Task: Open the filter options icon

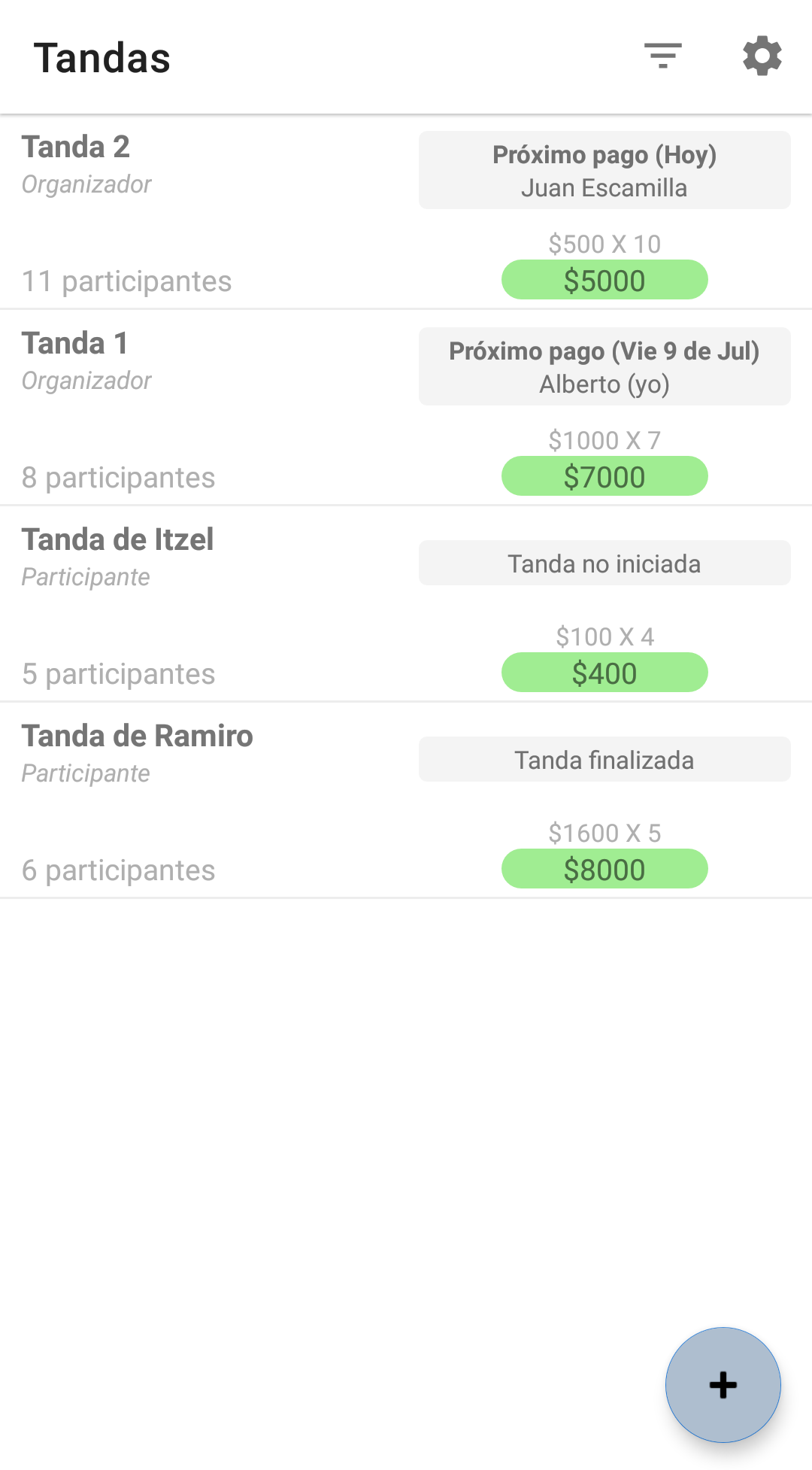Action: 662,56
